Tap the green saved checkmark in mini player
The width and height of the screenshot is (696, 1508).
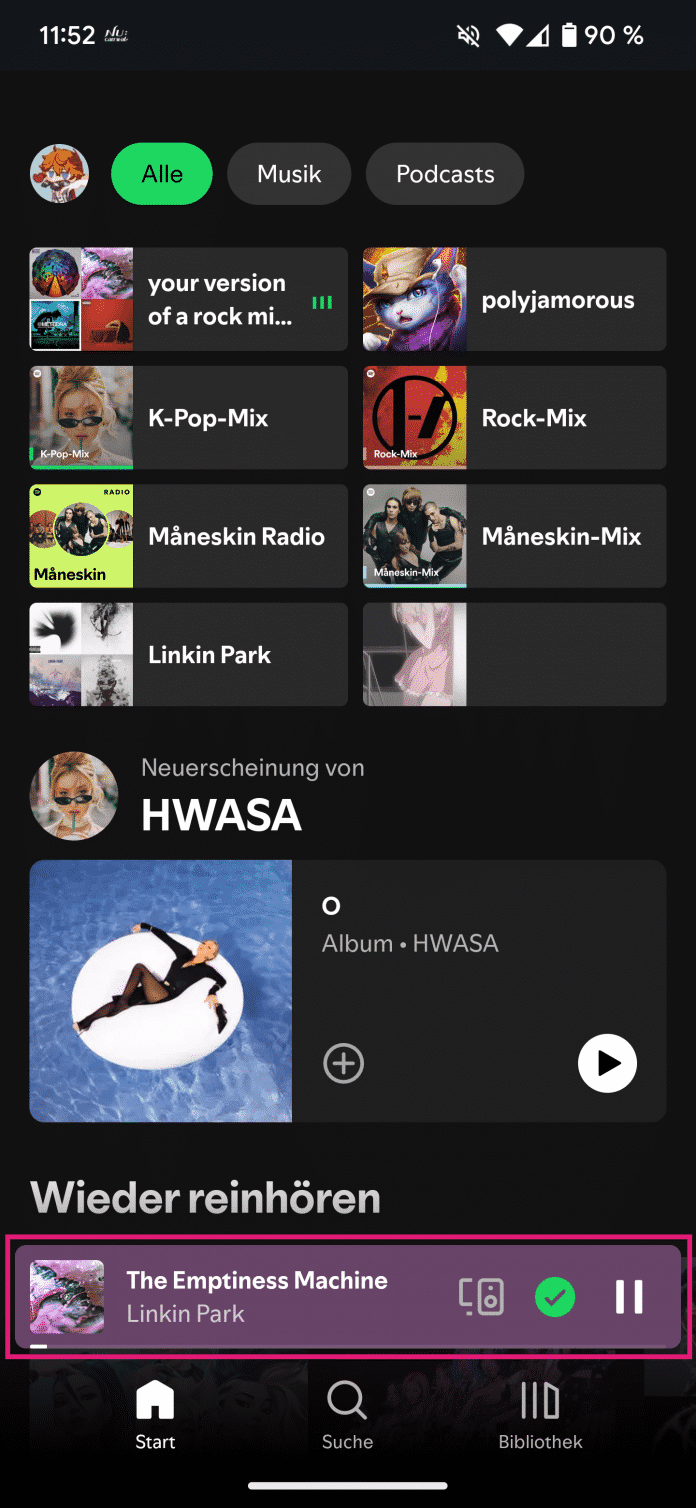tap(555, 1297)
